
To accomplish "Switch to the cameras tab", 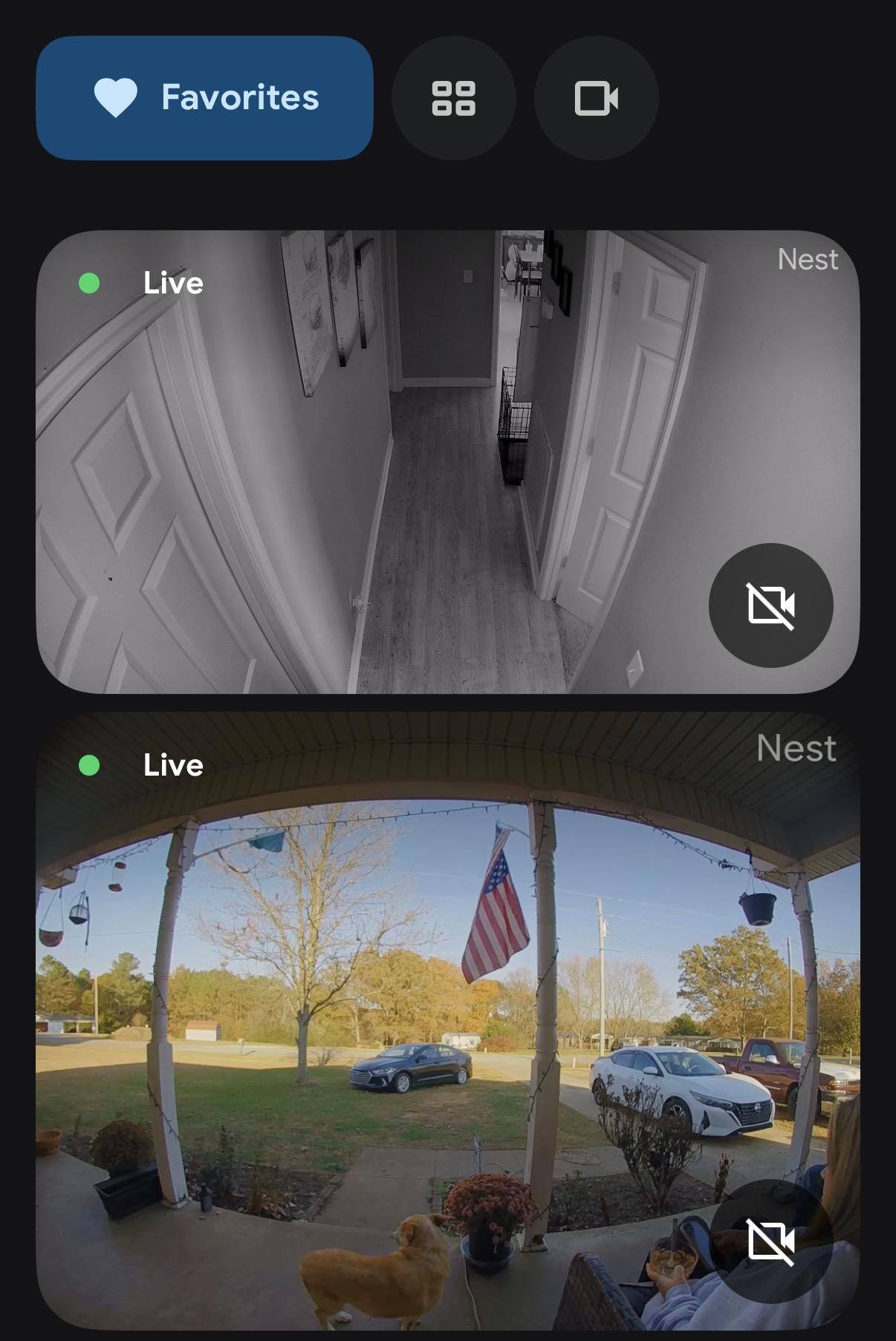I will 596,98.
